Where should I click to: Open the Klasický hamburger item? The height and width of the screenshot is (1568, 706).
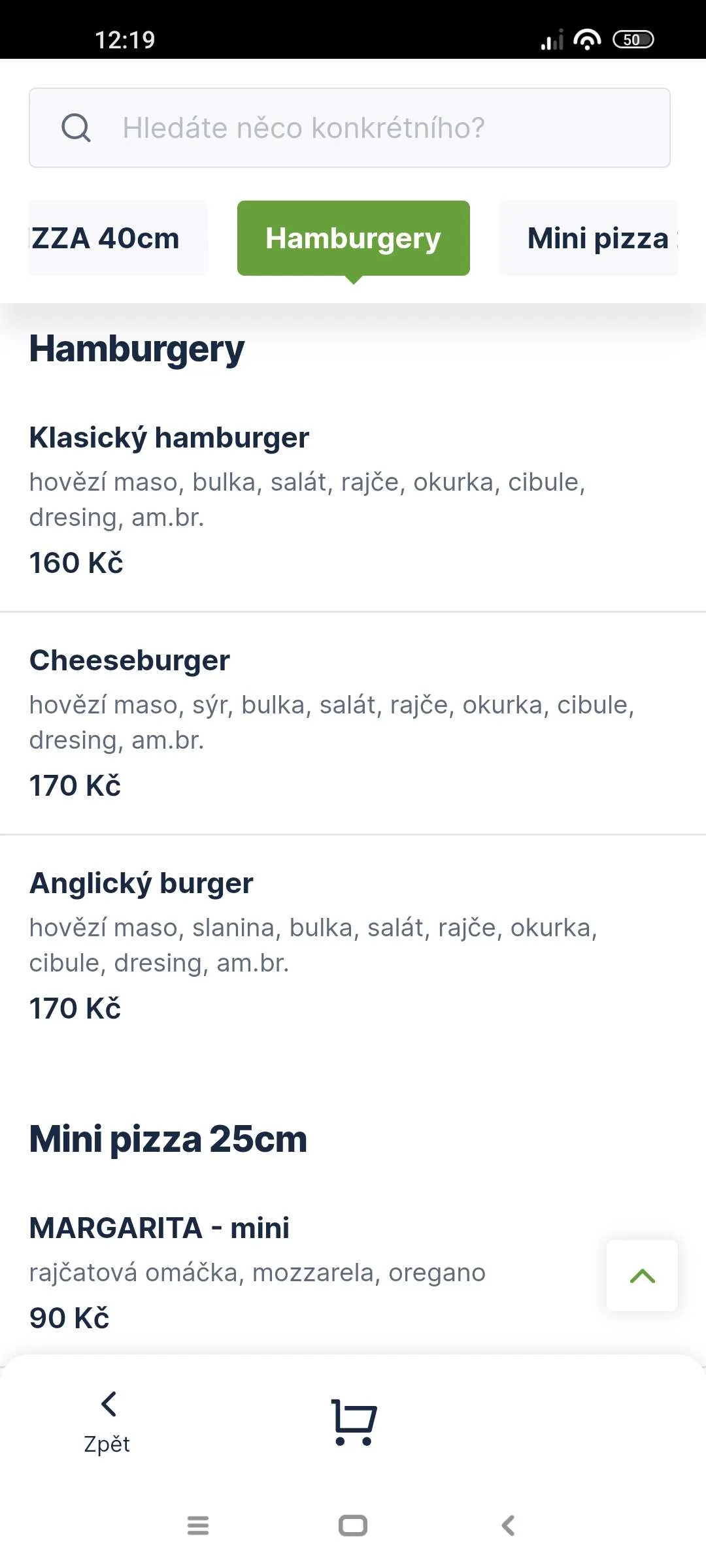pos(353,500)
